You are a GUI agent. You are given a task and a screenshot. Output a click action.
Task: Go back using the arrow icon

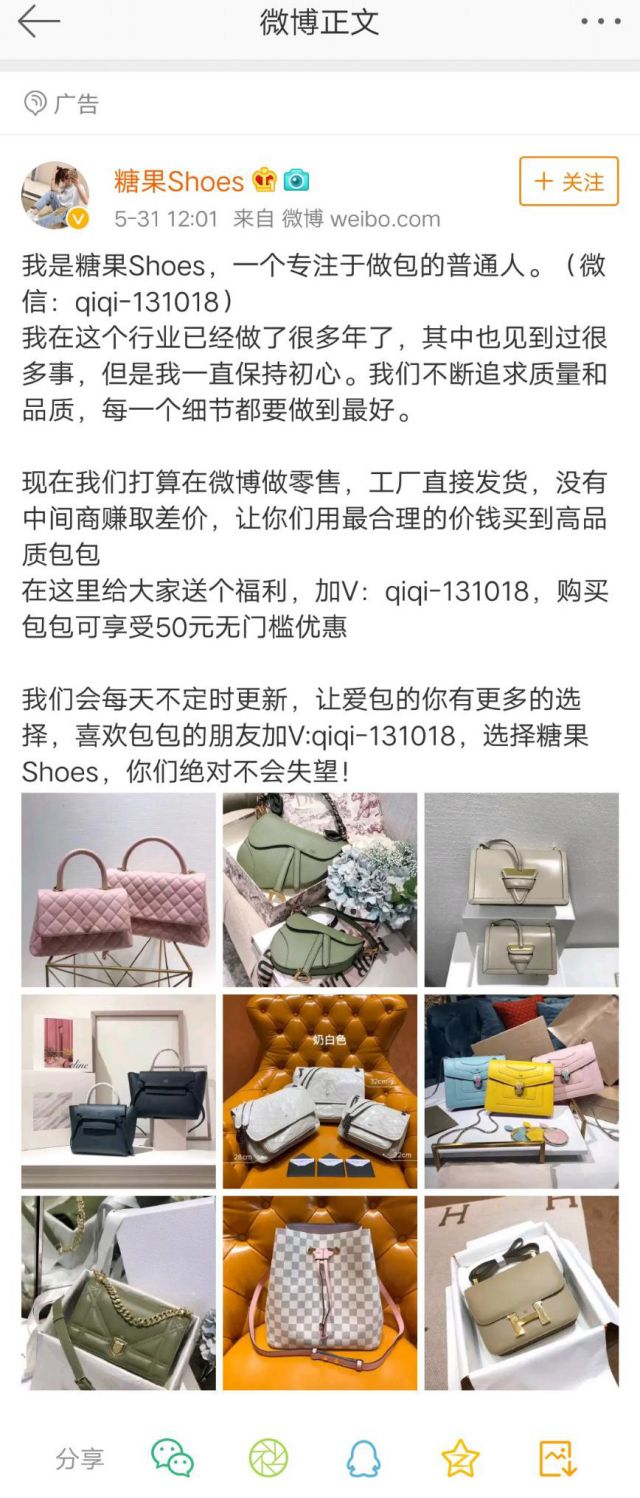(39, 22)
